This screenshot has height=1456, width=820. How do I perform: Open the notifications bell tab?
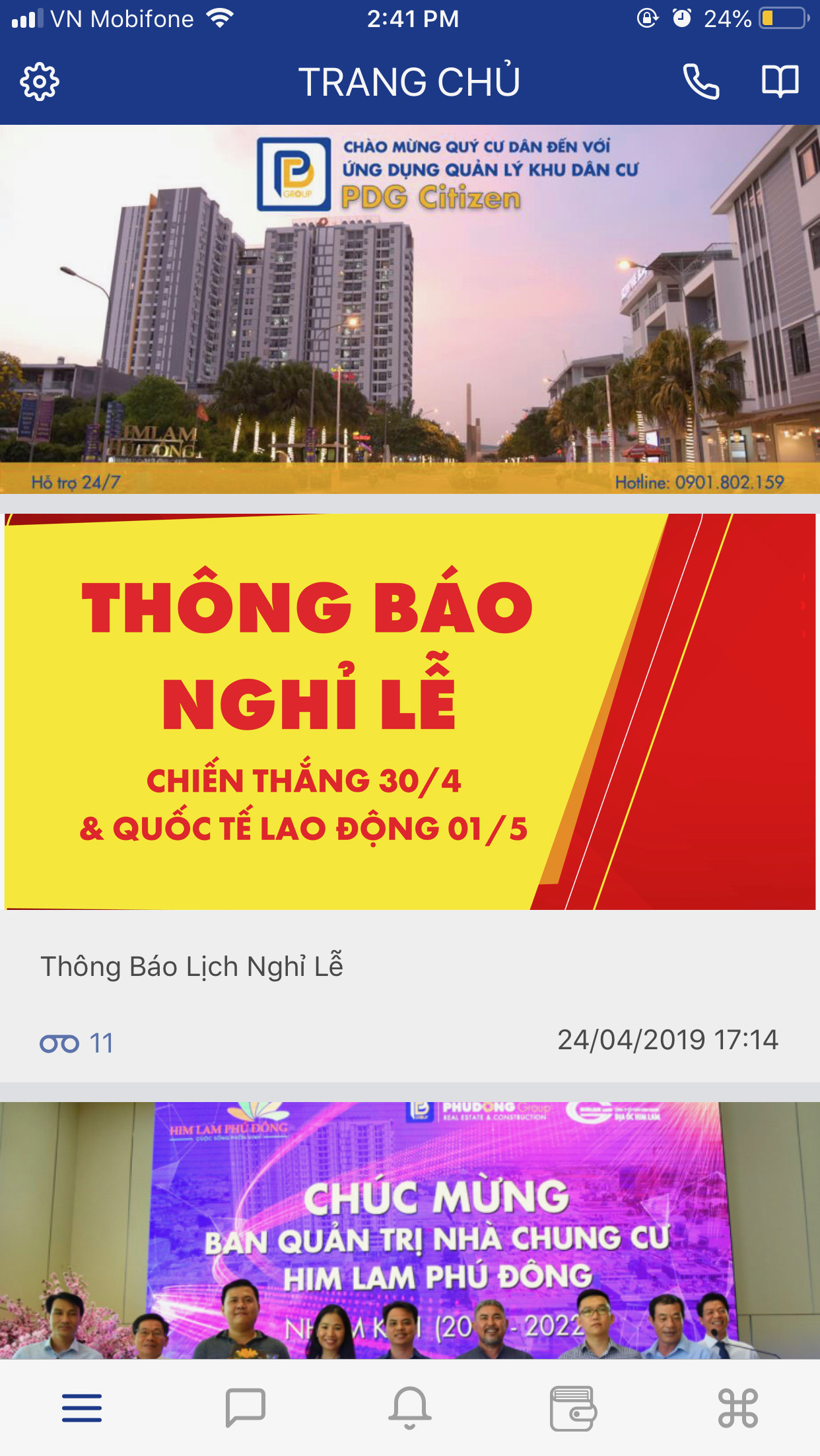410,1408
